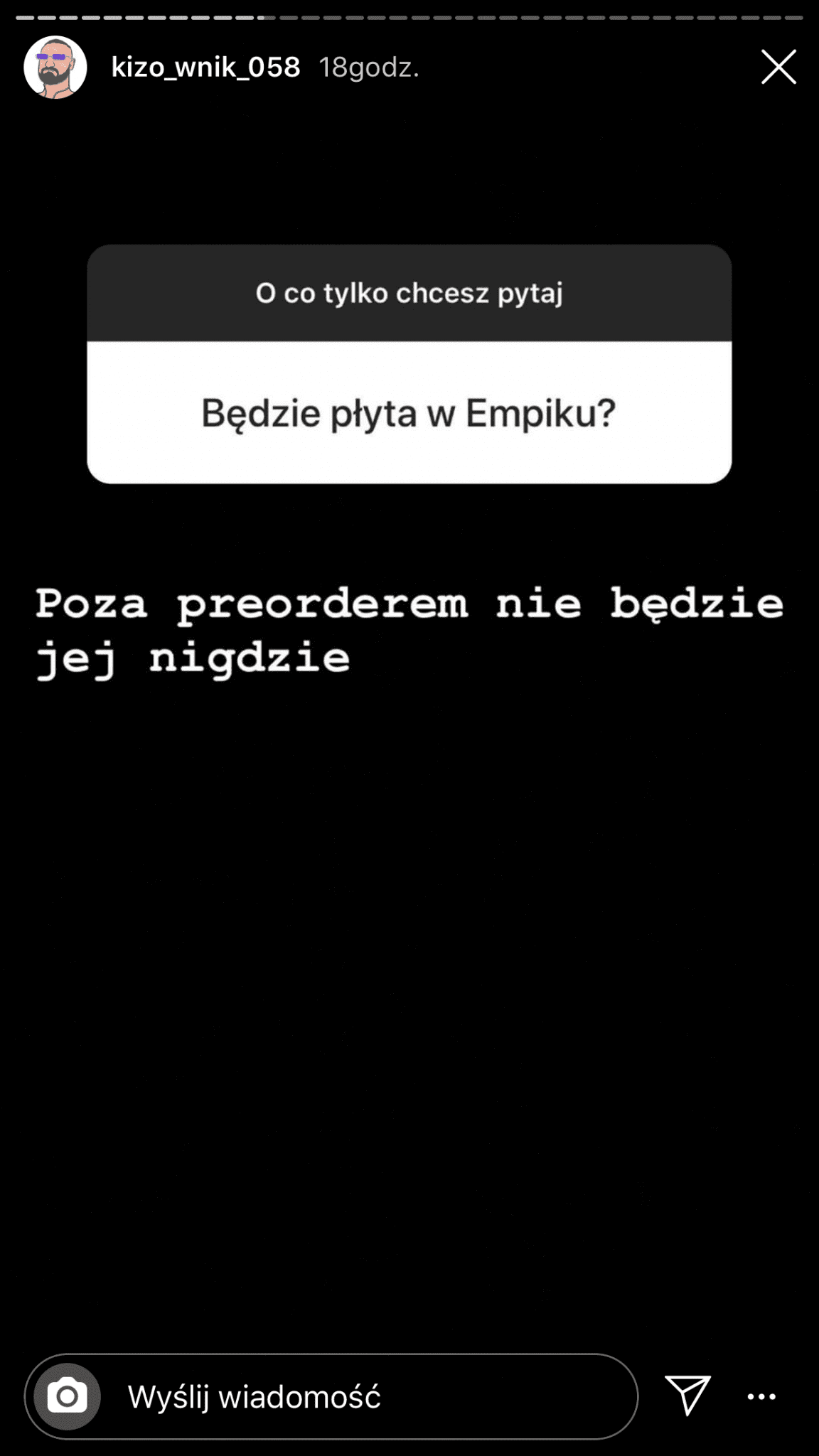Tap the Wyślij wiadomość message field
The height and width of the screenshot is (1456, 819).
(x=331, y=1396)
